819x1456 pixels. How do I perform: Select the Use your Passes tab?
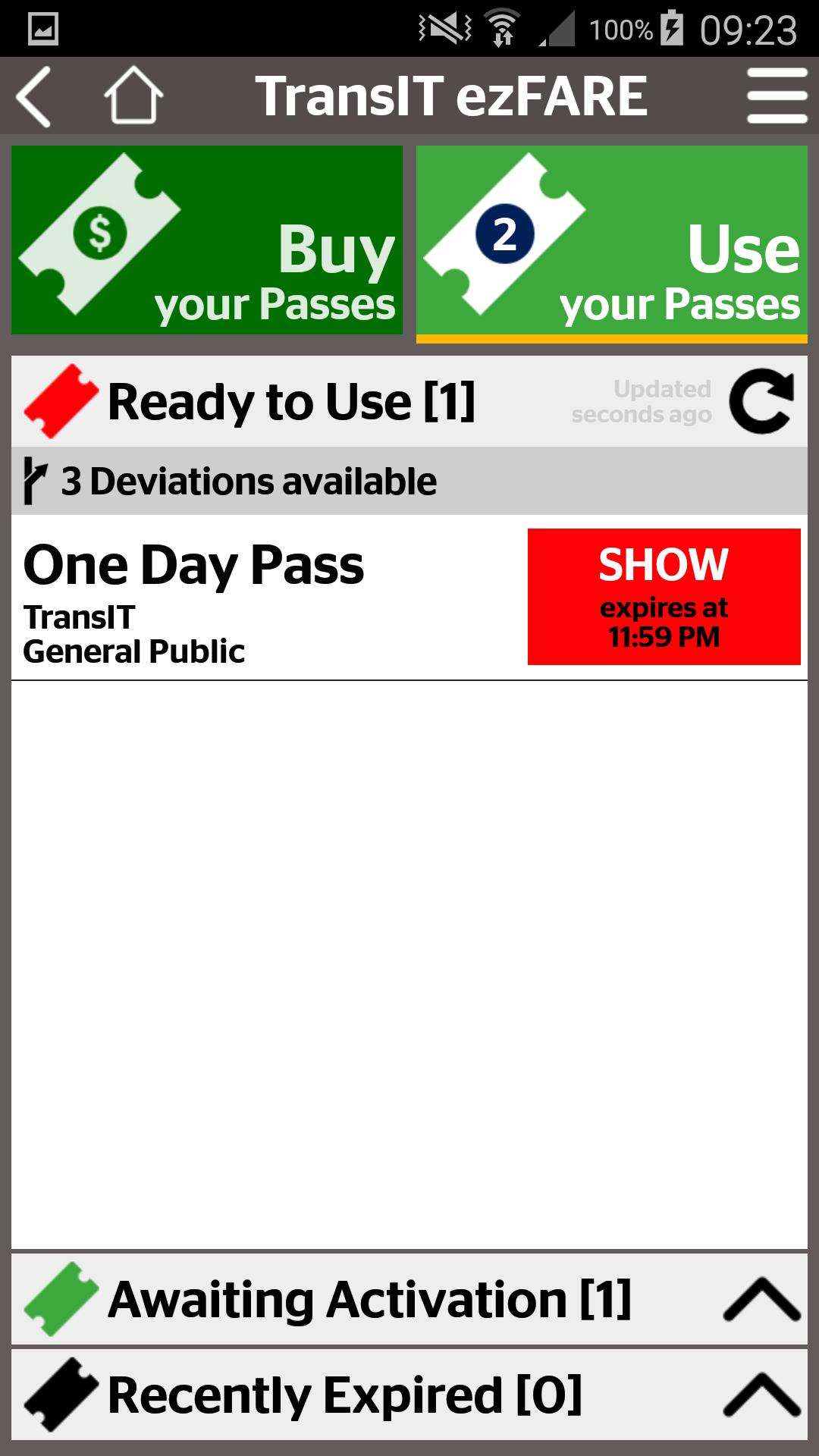point(611,240)
